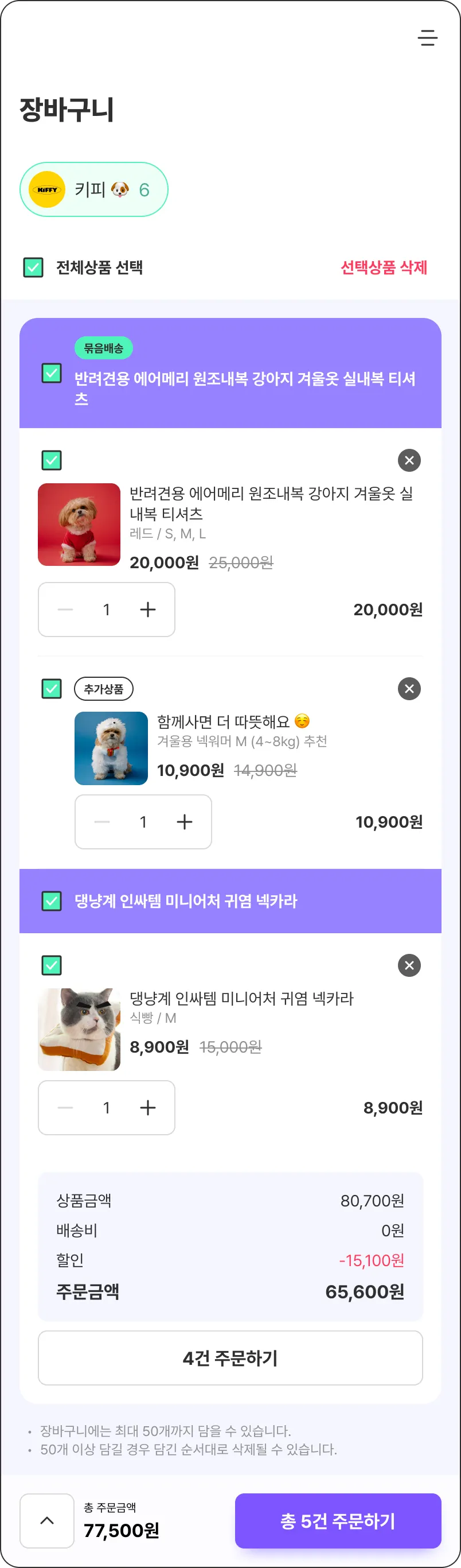Tap the 4건 주문하기 button
This screenshot has height=1568, width=461.
click(230, 1358)
